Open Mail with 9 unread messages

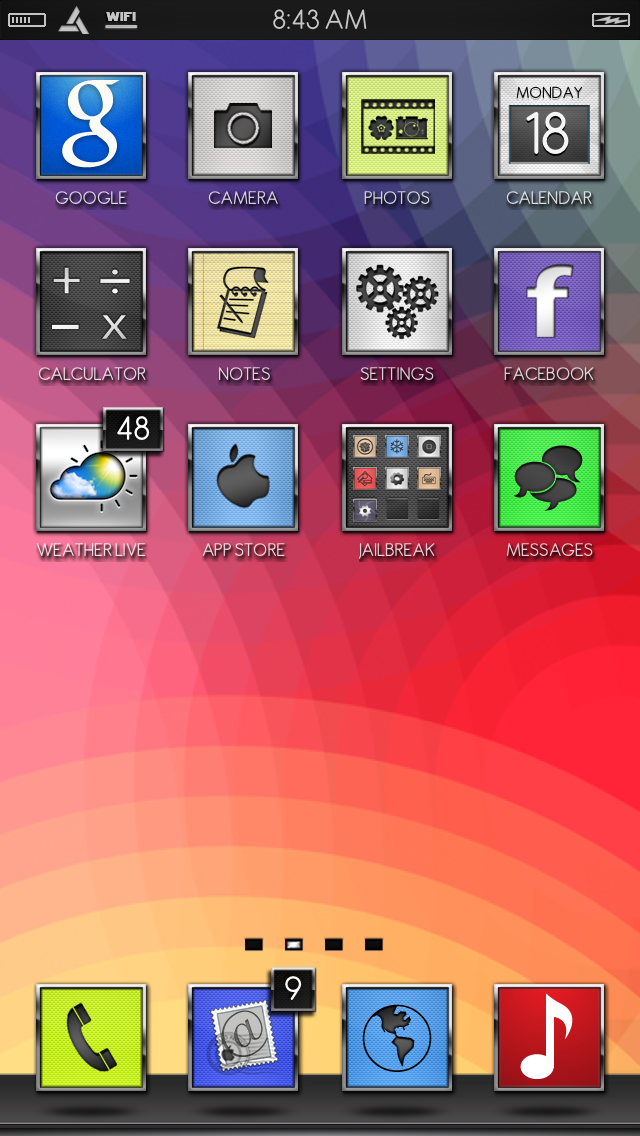pyautogui.click(x=243, y=1037)
